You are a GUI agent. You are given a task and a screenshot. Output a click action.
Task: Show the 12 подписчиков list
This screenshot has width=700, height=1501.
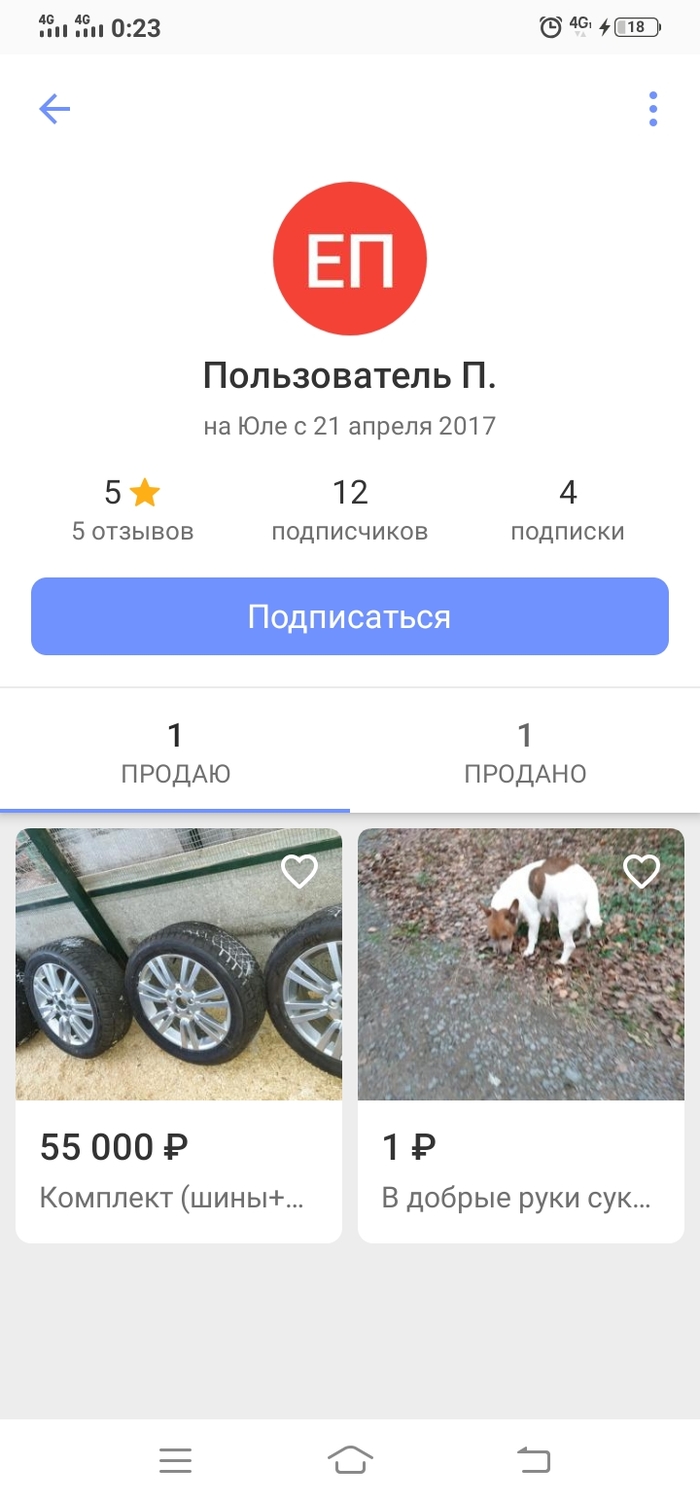(350, 510)
